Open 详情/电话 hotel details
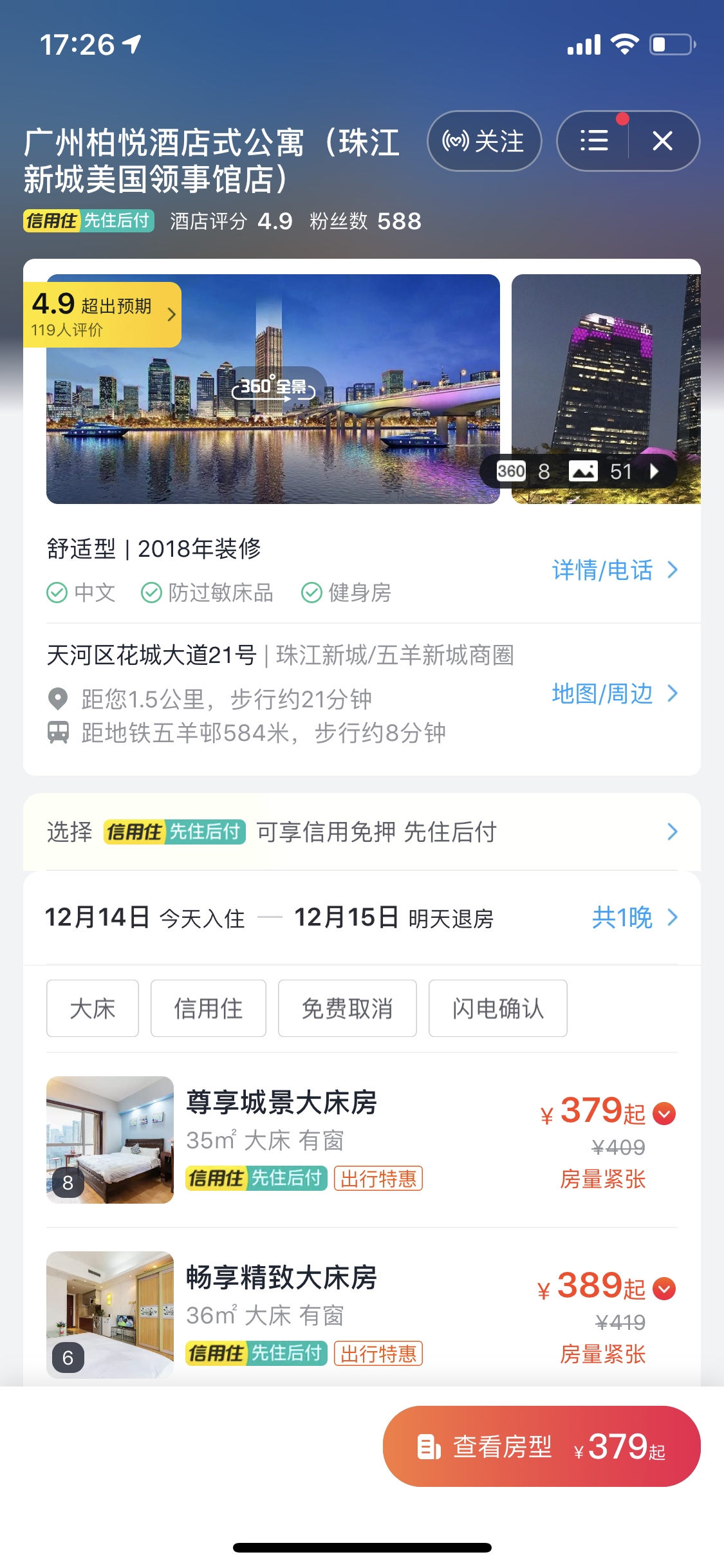Viewport: 724px width, 1568px height. pos(614,570)
